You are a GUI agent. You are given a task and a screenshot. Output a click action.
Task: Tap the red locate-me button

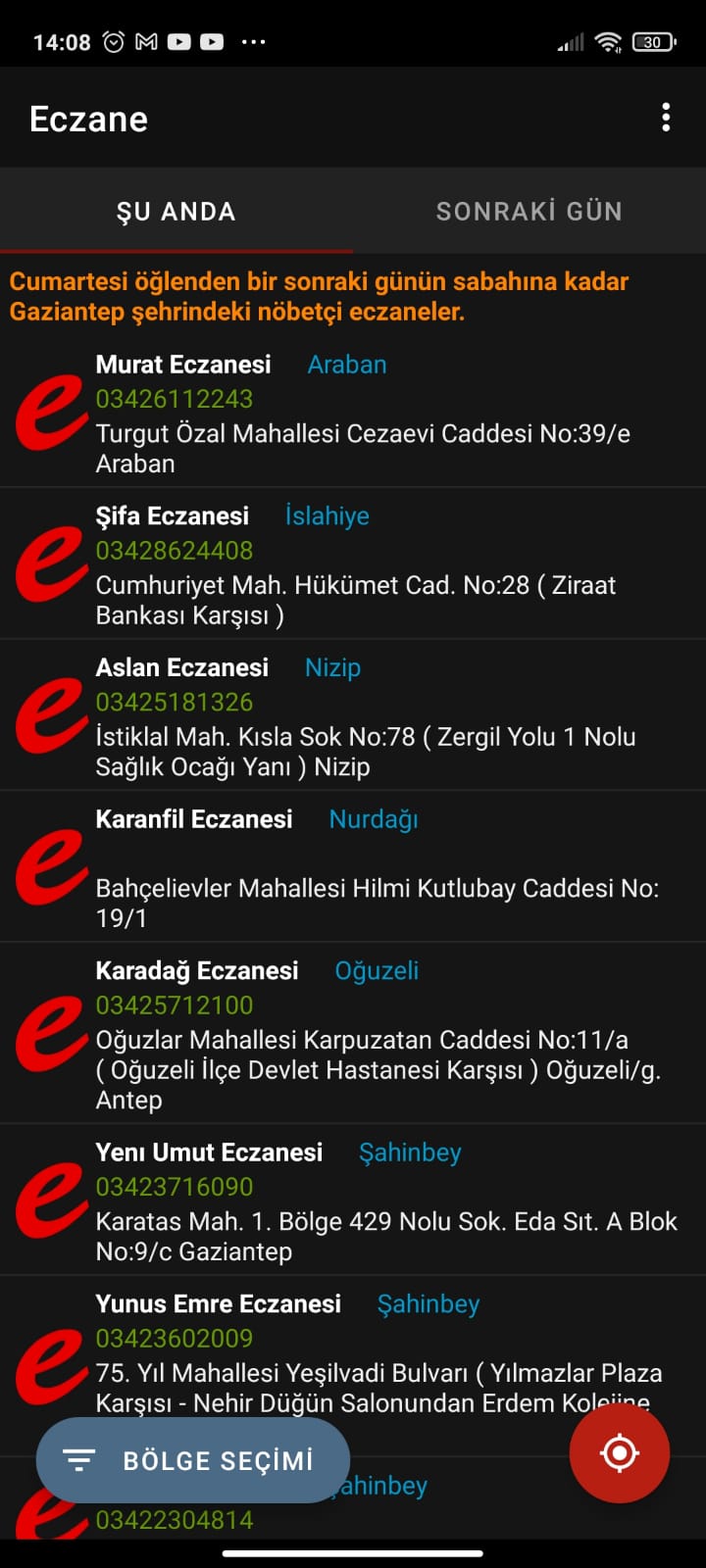point(620,1452)
